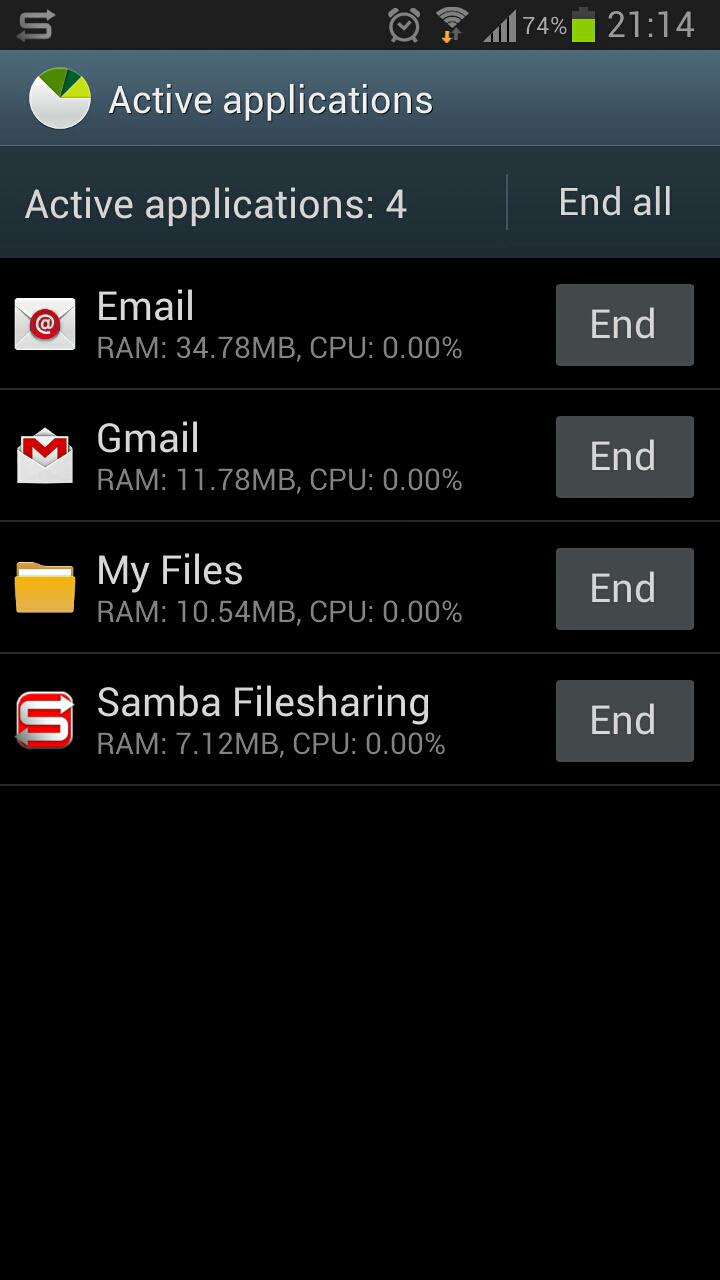The width and height of the screenshot is (720, 1280).
Task: End the My Files application
Action: click(624, 589)
